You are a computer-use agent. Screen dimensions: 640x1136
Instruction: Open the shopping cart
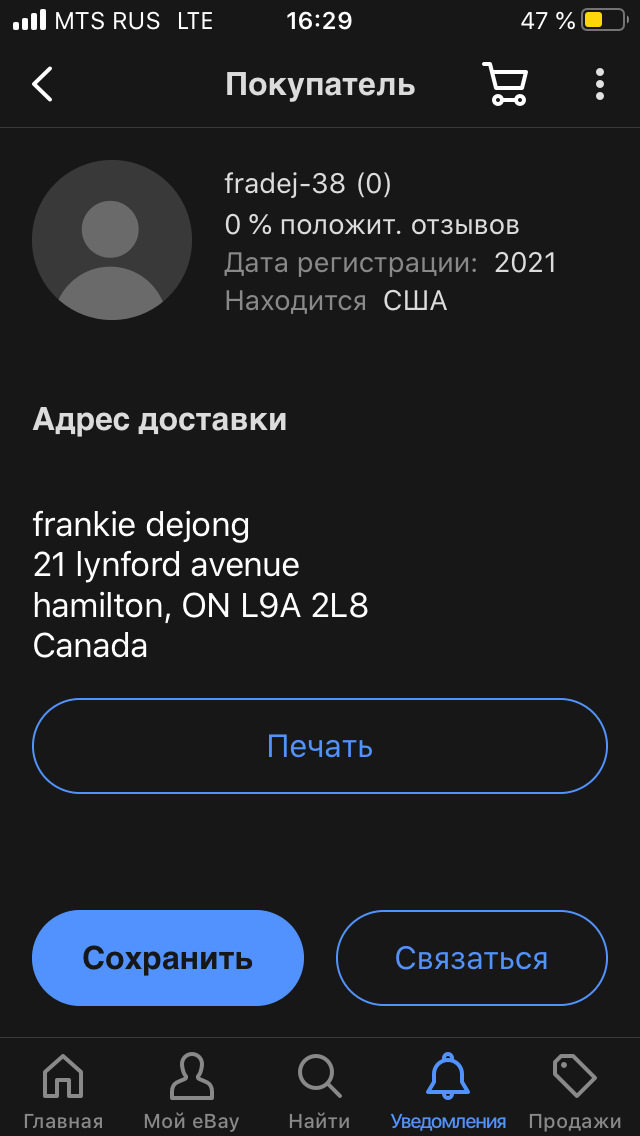tap(505, 84)
